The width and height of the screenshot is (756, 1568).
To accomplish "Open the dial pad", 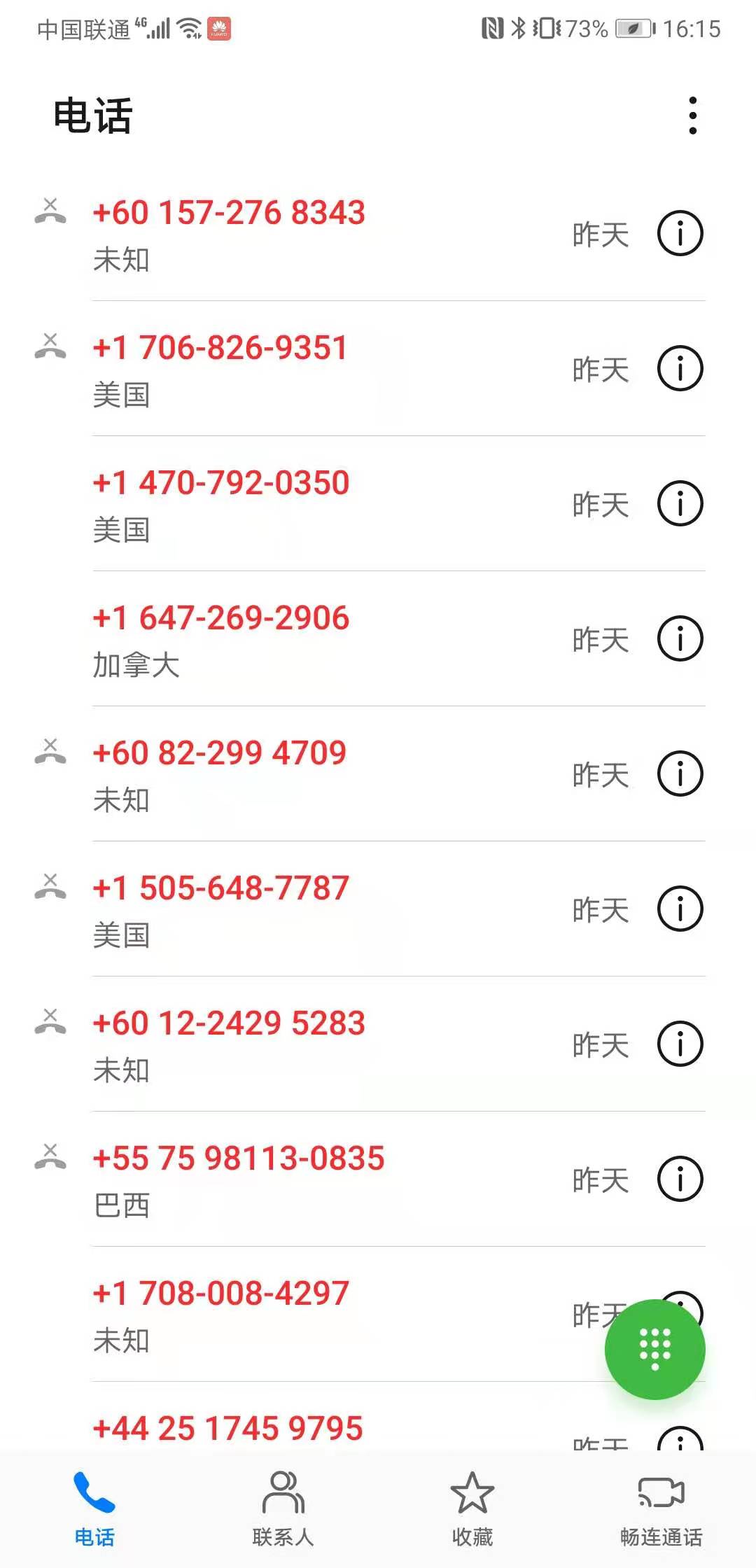I will click(x=654, y=1349).
